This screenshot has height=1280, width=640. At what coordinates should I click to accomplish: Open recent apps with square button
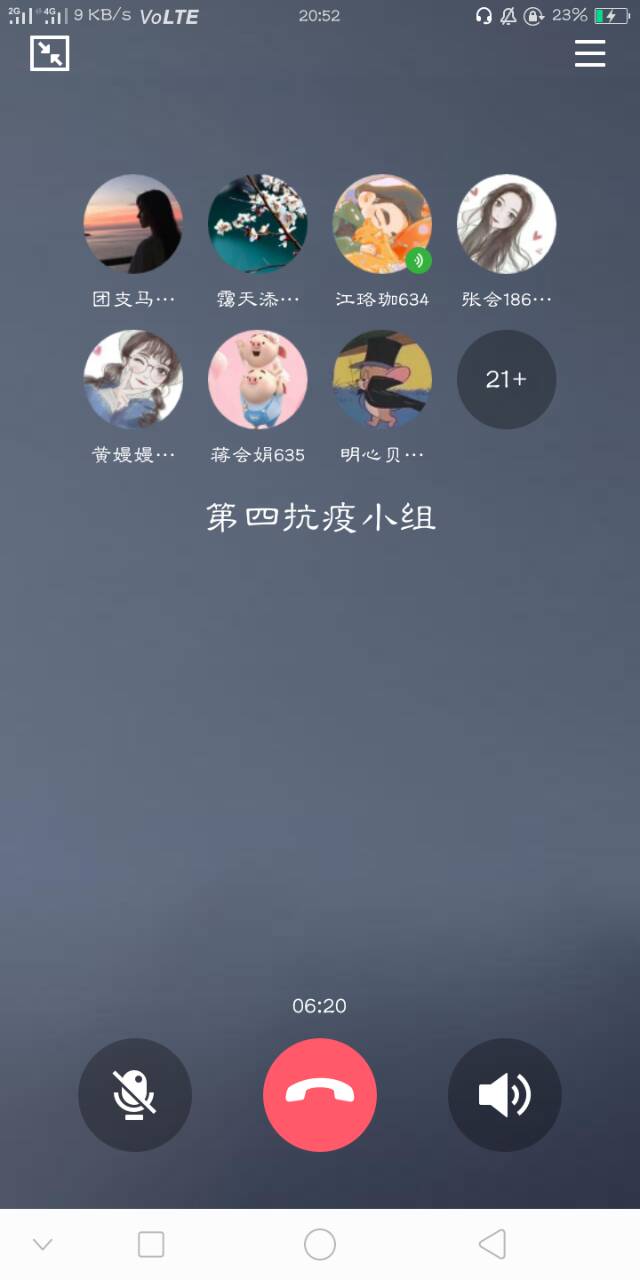point(151,1244)
